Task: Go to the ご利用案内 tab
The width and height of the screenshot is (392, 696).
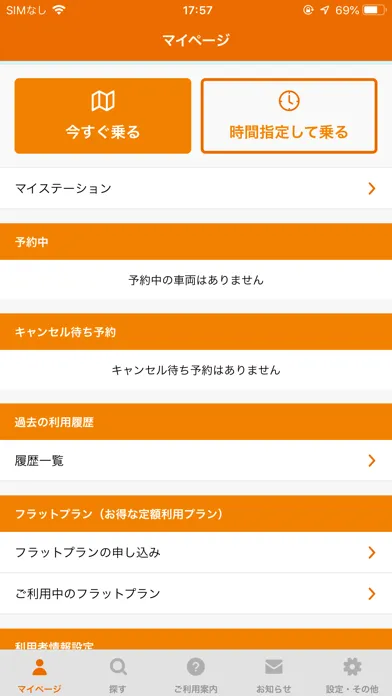Action: click(x=196, y=675)
